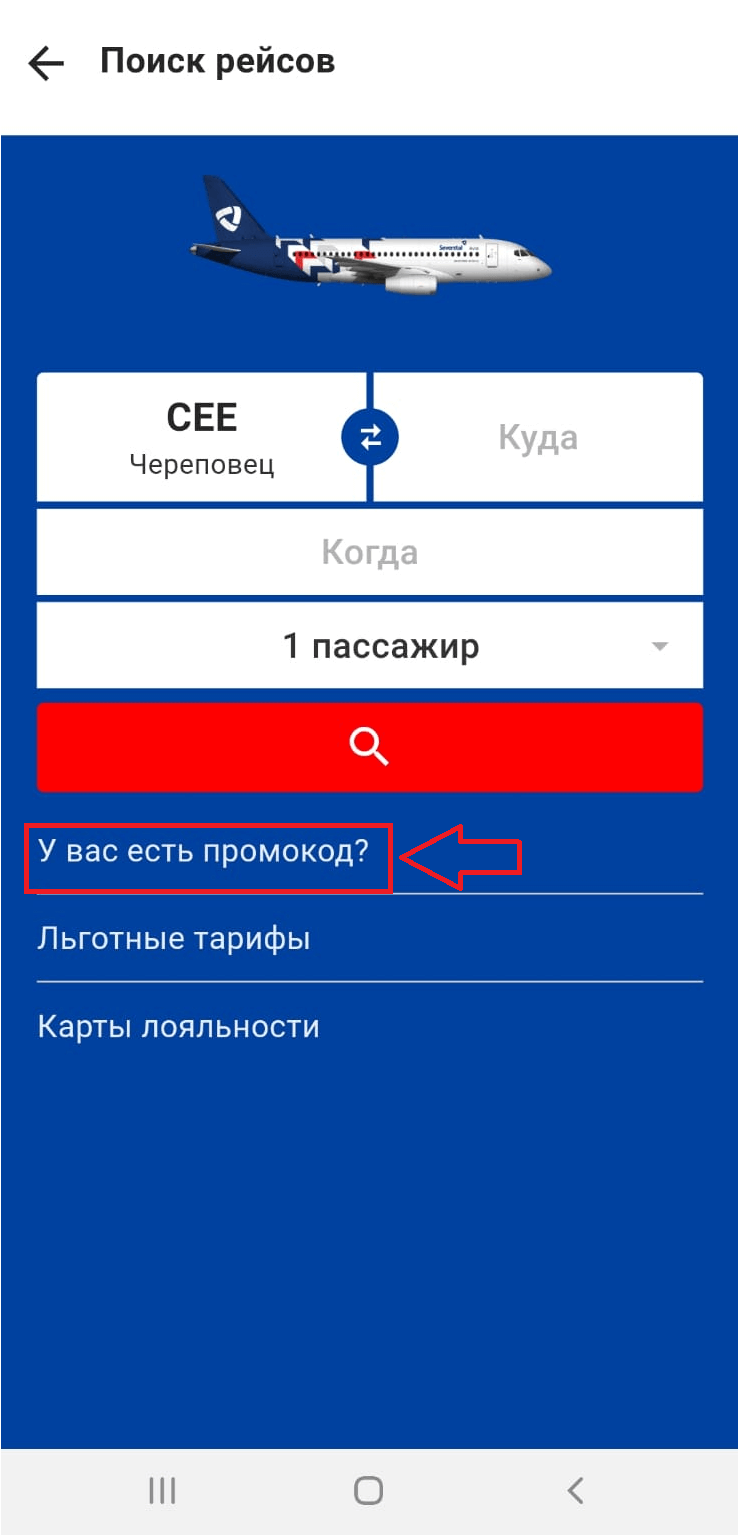Tap the system home button

click(x=368, y=1491)
